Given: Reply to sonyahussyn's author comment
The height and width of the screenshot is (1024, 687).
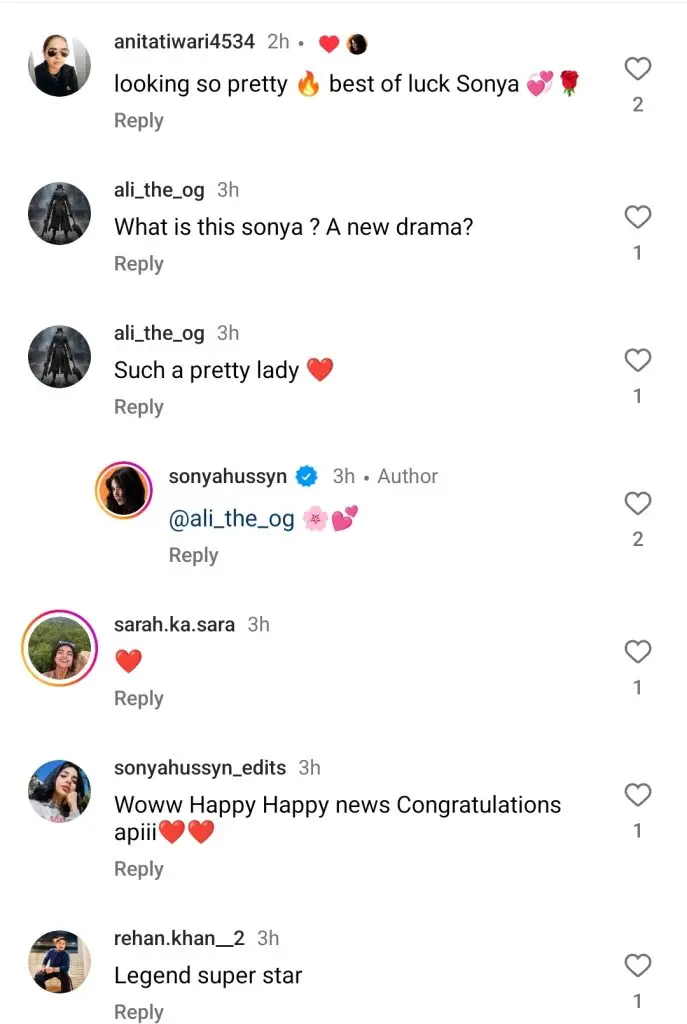Looking at the screenshot, I should 193,556.
